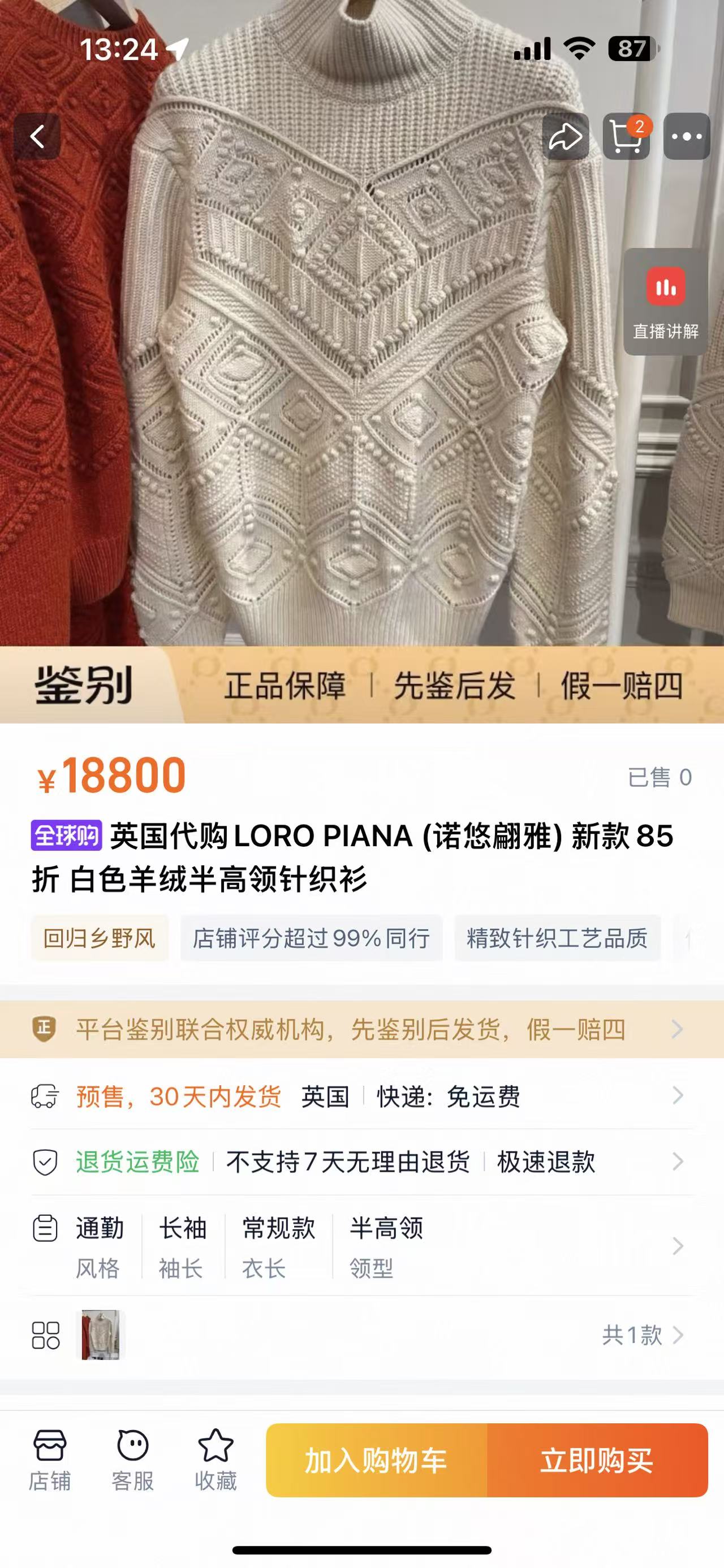This screenshot has height=1568, width=724.
Task: Go back to the previous page
Action: click(x=37, y=136)
